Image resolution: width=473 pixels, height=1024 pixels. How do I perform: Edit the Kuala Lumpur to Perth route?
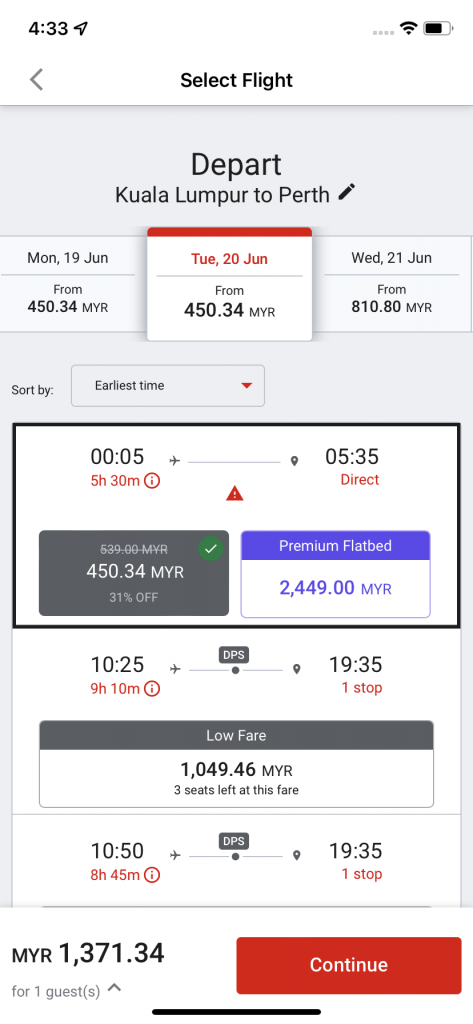347,192
